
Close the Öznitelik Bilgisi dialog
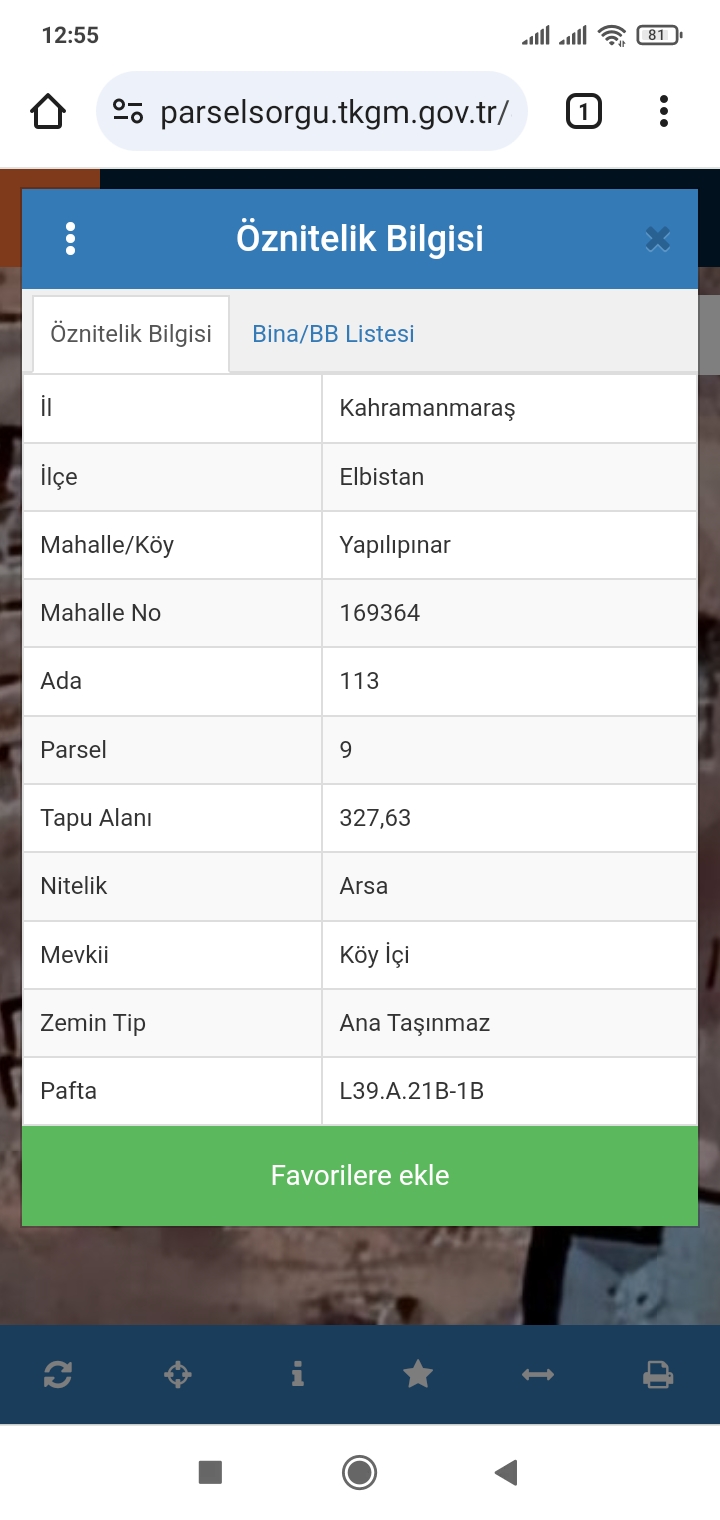(x=657, y=239)
